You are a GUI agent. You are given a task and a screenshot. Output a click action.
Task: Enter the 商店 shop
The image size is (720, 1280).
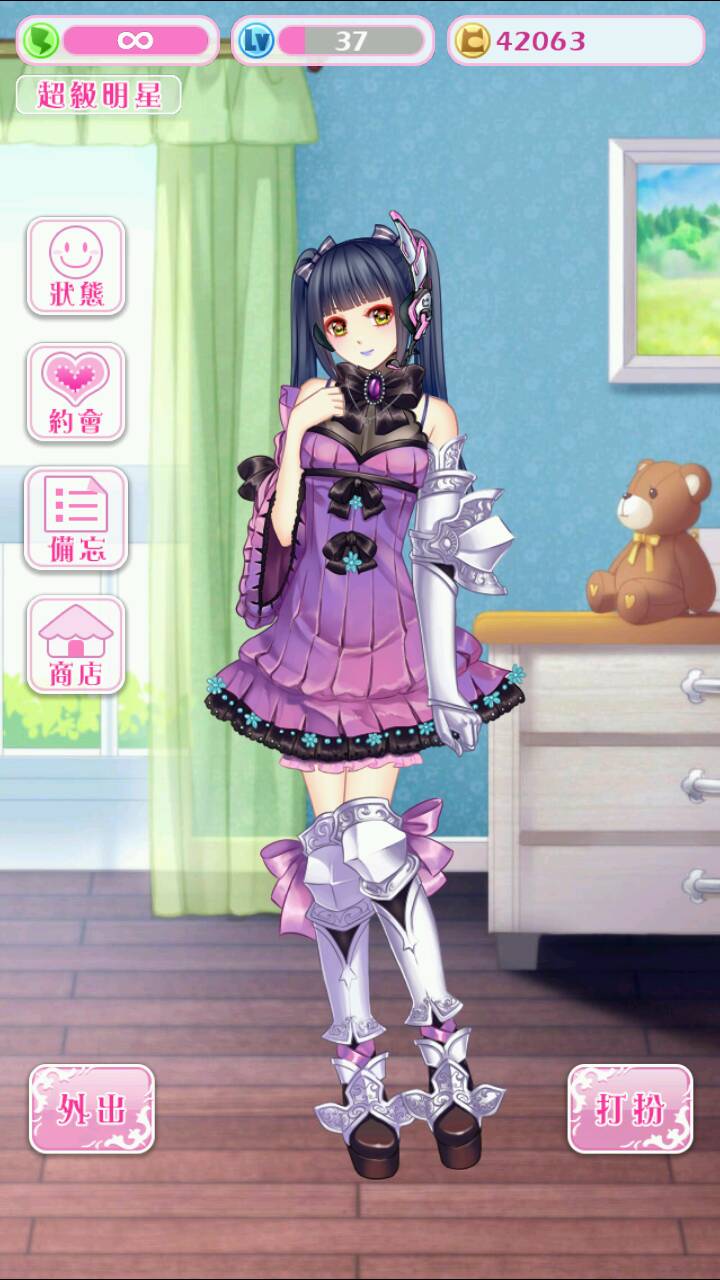pyautogui.click(x=76, y=645)
